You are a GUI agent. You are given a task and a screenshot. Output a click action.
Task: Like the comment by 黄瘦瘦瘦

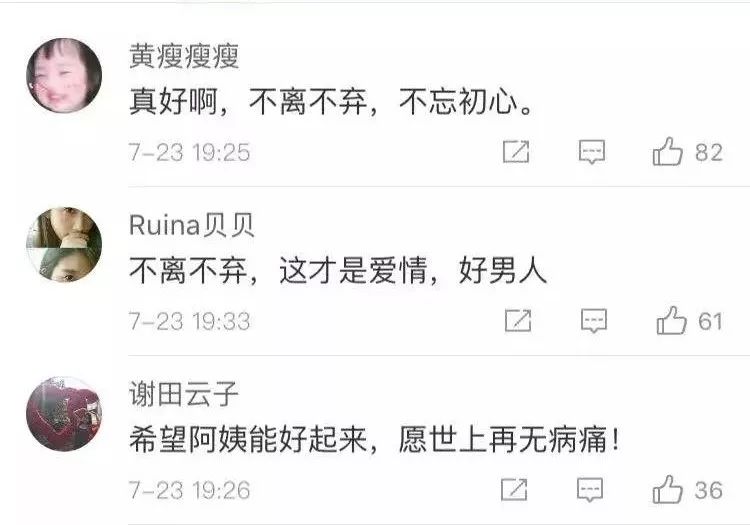pyautogui.click(x=668, y=152)
